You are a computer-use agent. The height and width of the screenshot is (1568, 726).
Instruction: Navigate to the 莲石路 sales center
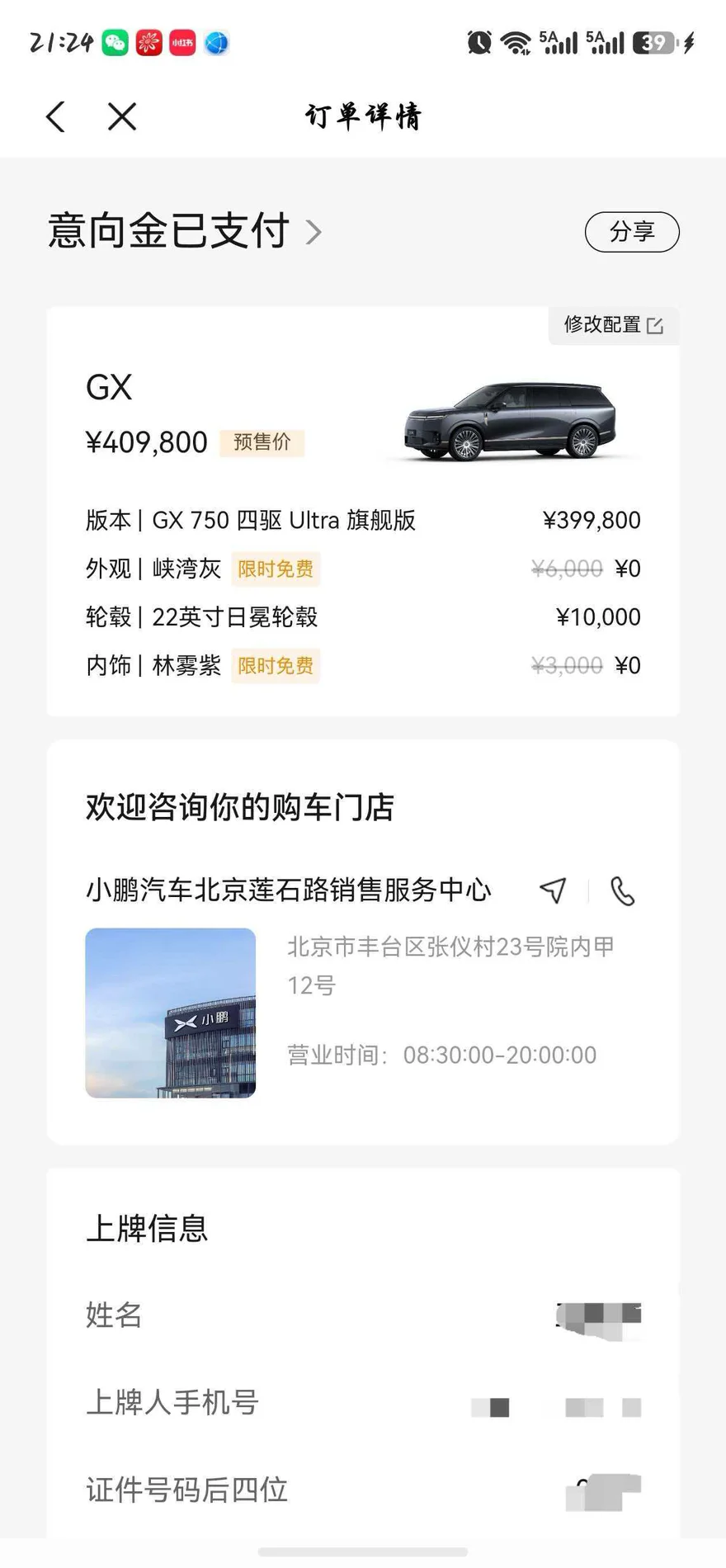(x=553, y=890)
